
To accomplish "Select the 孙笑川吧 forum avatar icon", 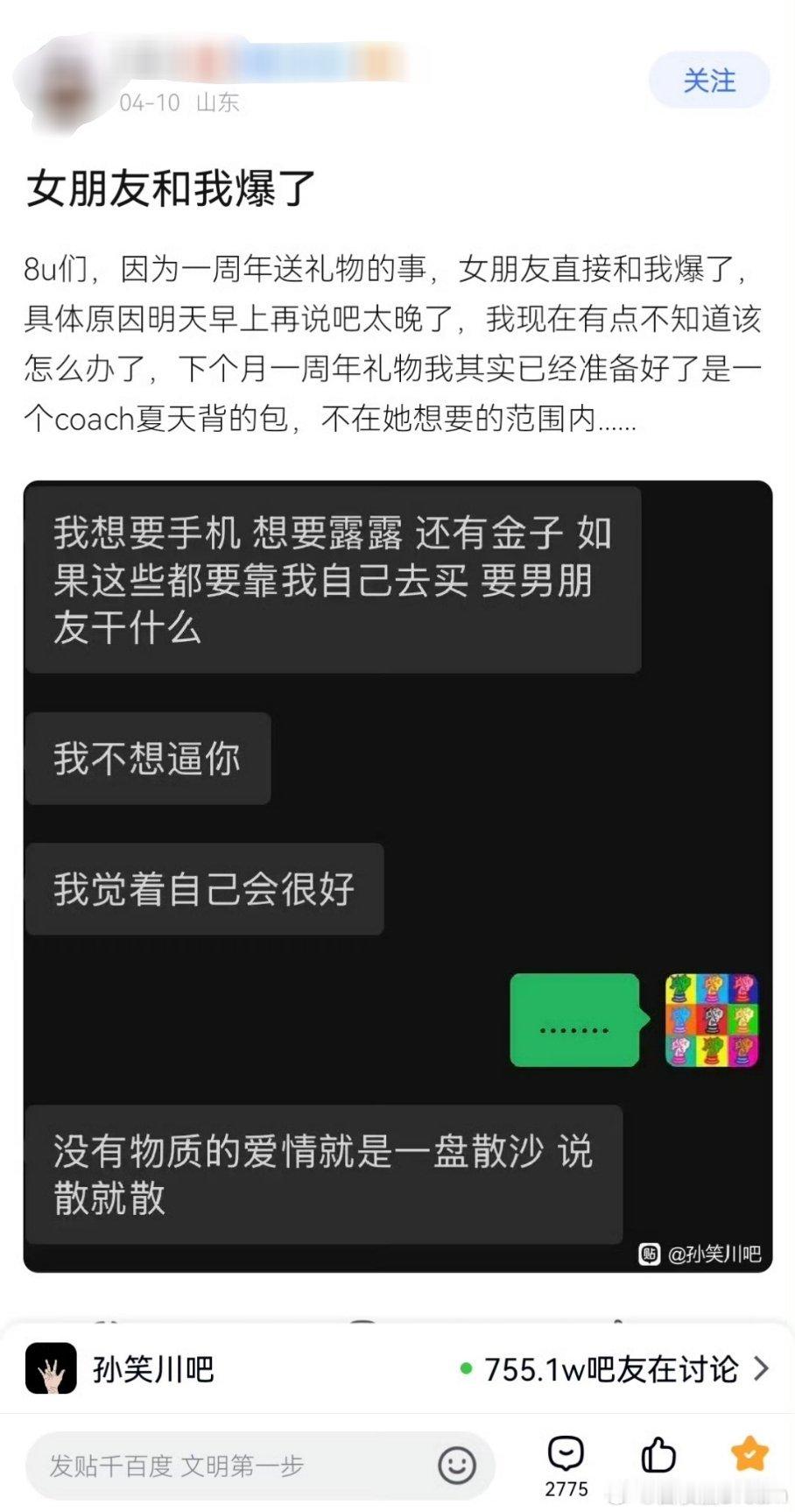I will point(52,1367).
